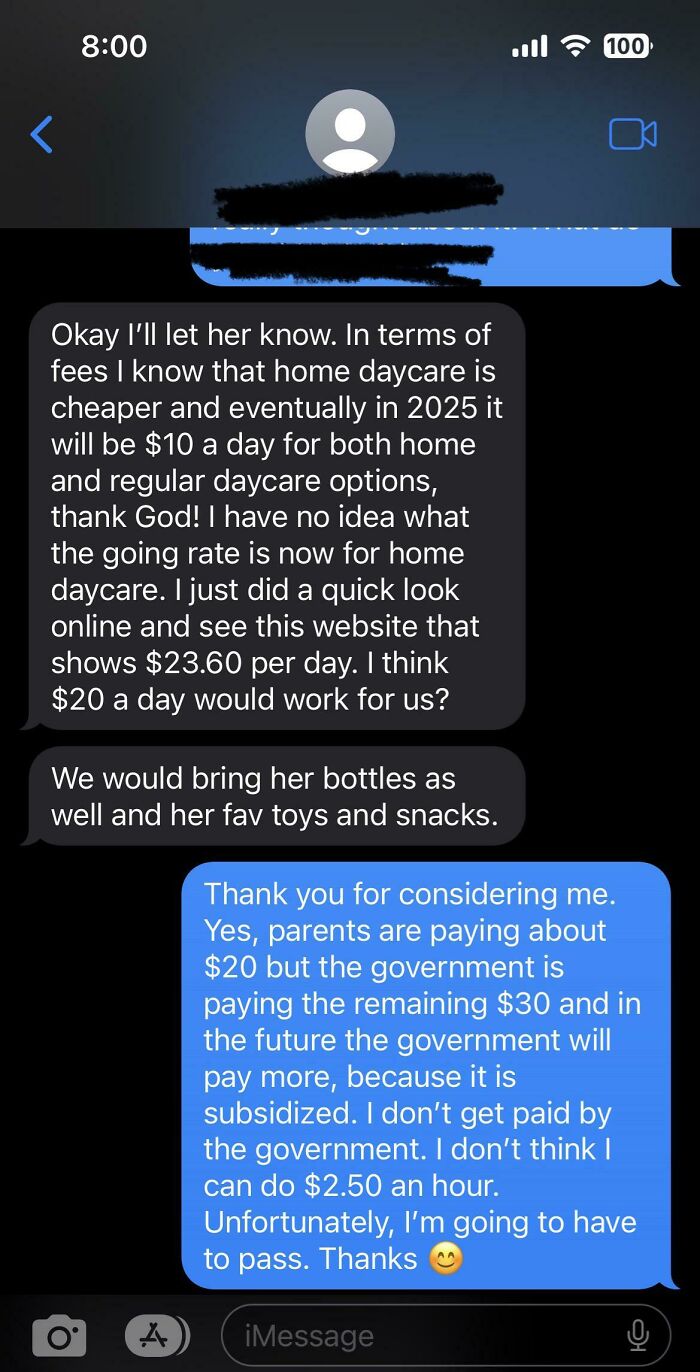Go back to the messages list
Screen dimensions: 700x1372
pyautogui.click(x=41, y=134)
